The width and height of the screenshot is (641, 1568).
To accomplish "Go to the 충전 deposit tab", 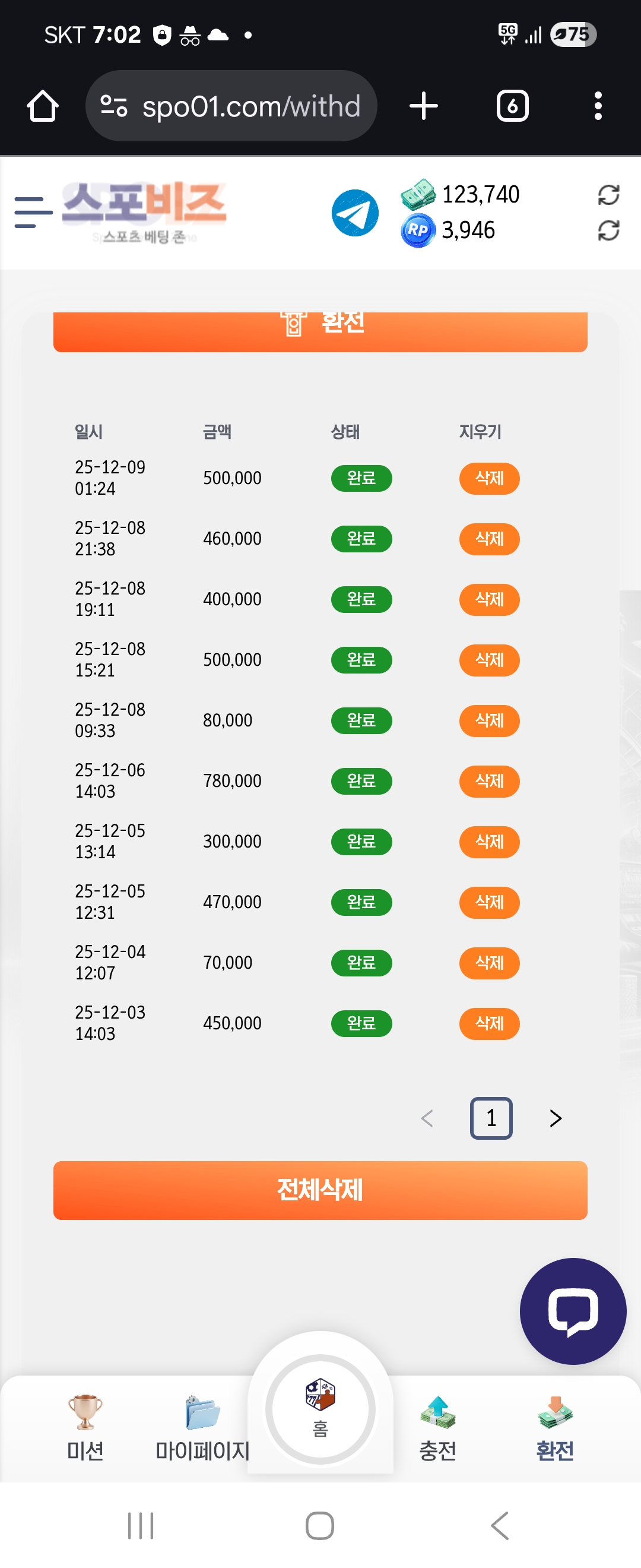I will [437, 1427].
